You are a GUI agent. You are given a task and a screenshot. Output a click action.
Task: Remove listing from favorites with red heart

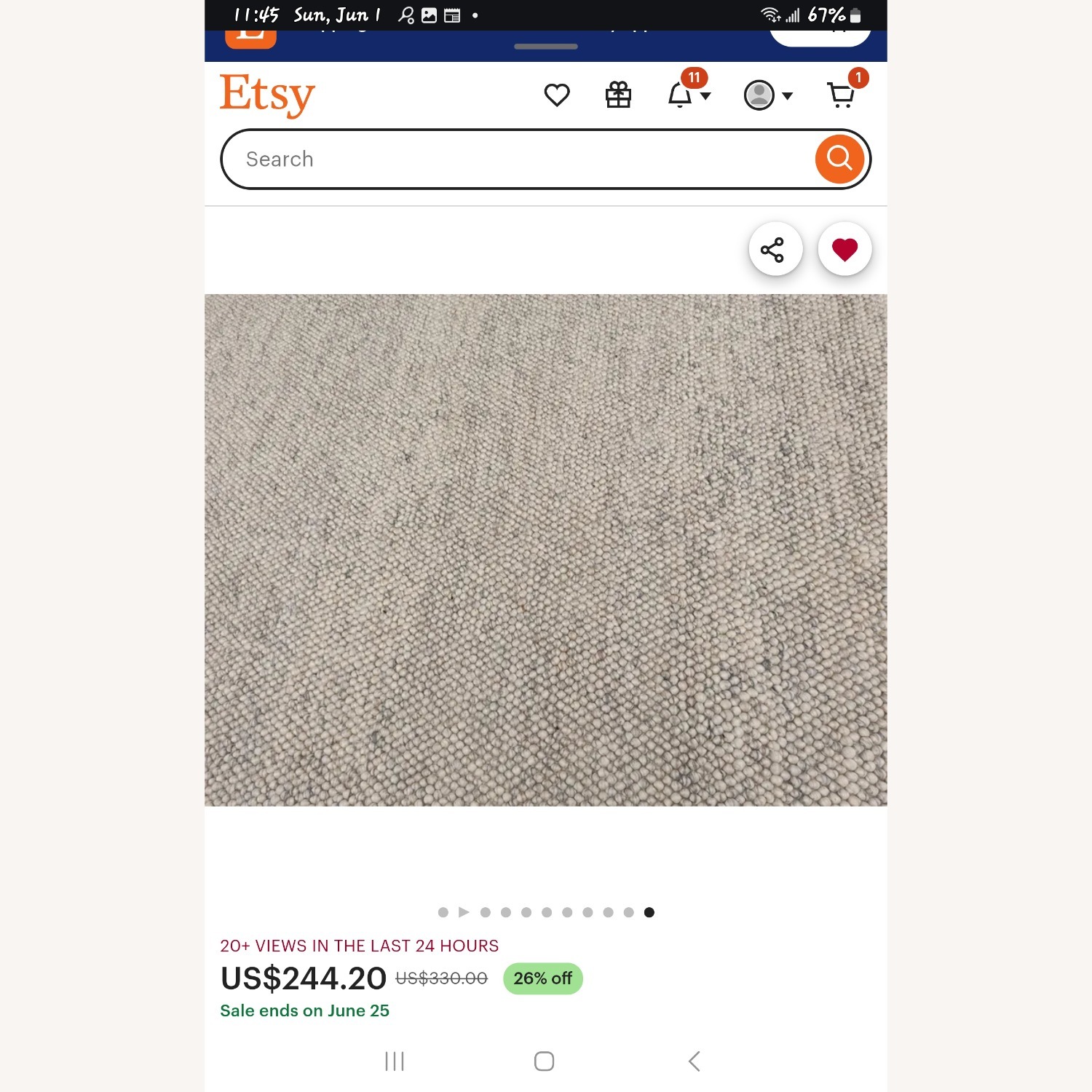click(844, 250)
